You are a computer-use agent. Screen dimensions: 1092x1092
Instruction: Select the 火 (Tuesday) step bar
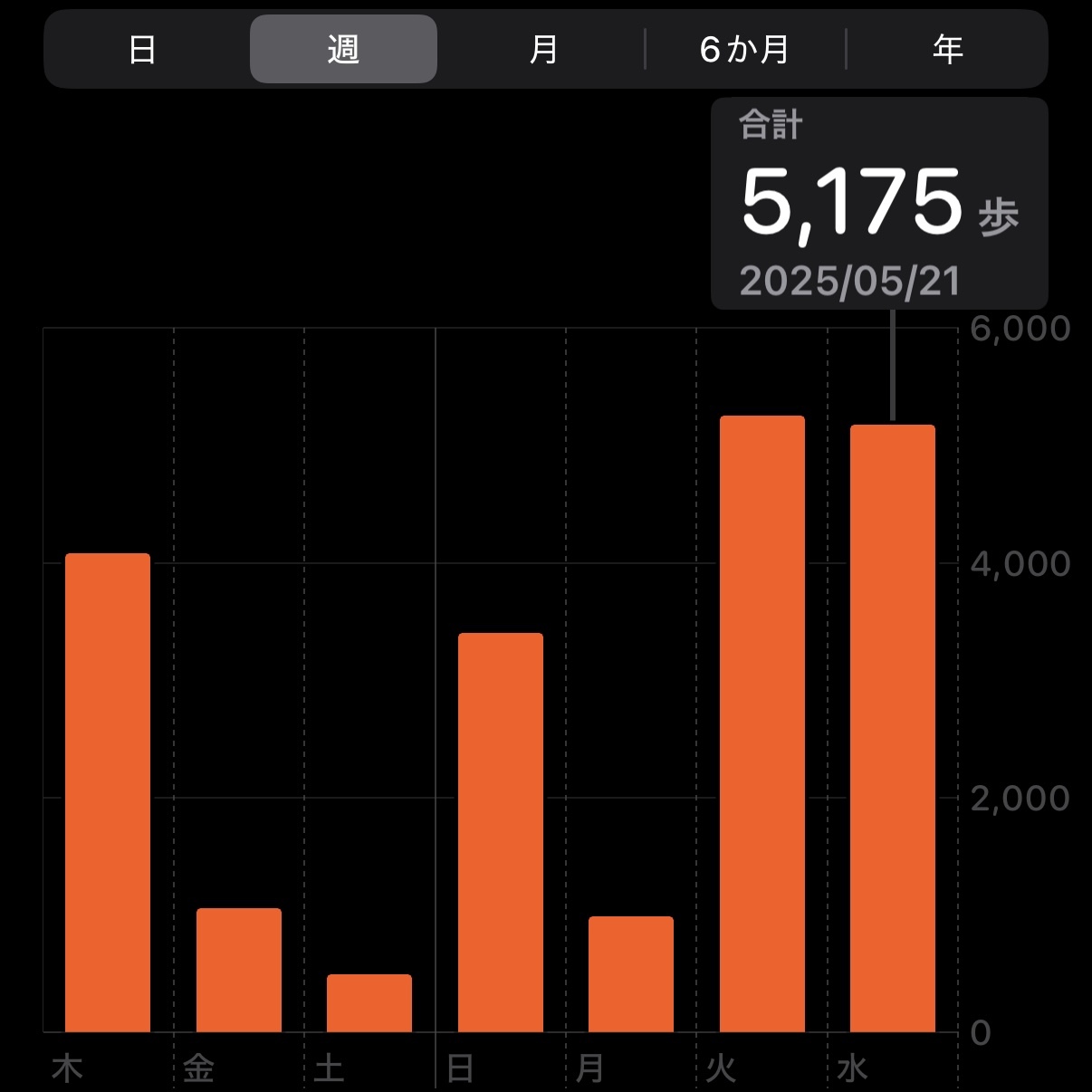coord(762,723)
